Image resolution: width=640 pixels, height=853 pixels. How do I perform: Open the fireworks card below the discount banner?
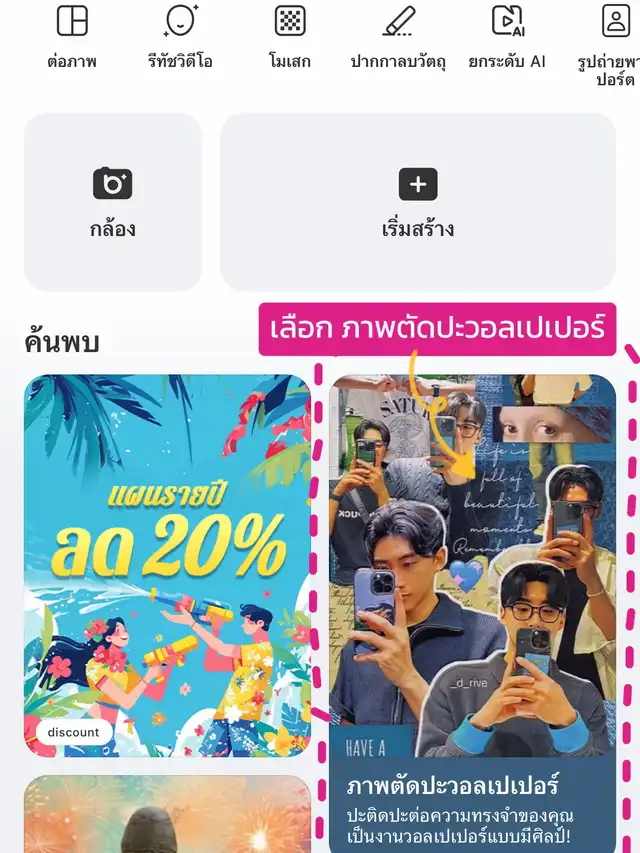[x=167, y=814]
